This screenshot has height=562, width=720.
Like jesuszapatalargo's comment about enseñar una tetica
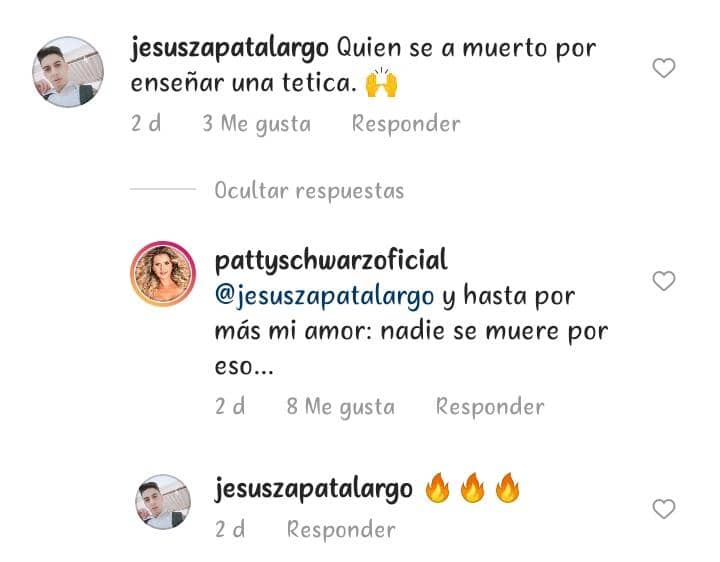pyautogui.click(x=664, y=68)
